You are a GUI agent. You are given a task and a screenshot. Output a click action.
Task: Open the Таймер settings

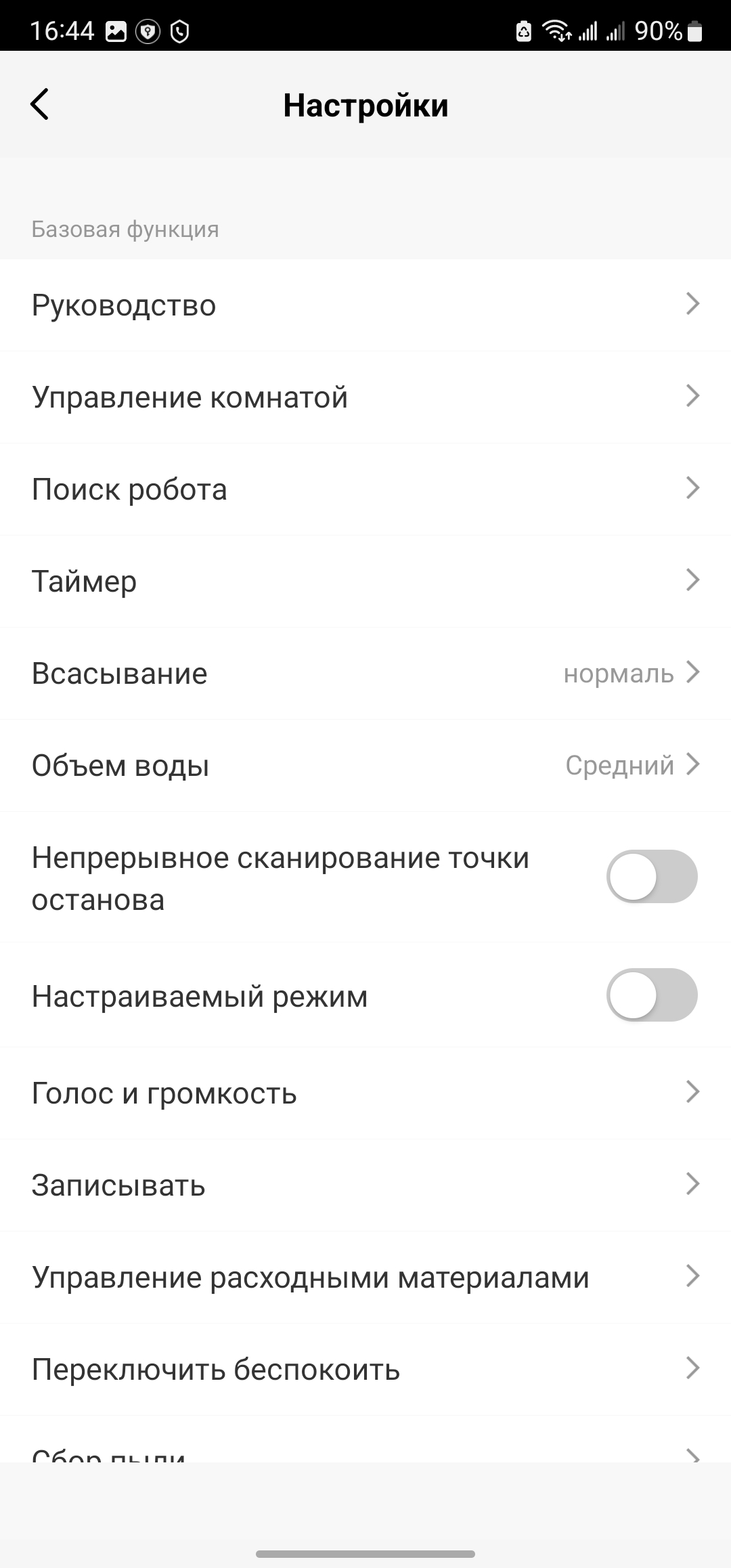365,582
